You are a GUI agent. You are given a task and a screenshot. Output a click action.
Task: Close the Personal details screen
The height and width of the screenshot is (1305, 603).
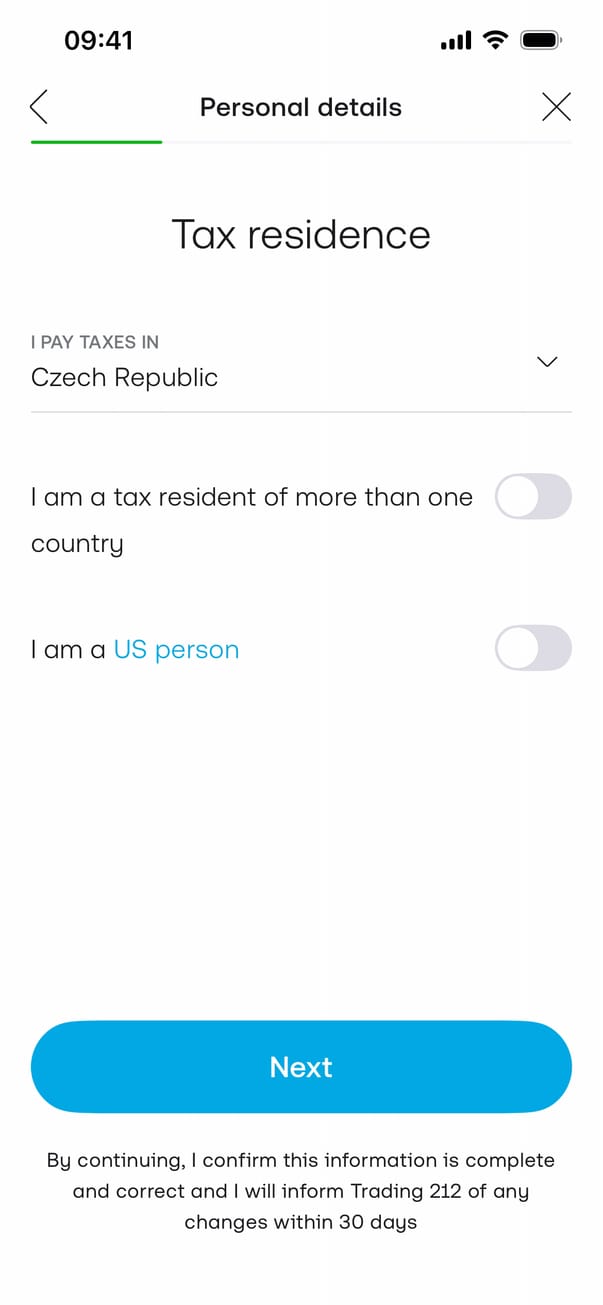(556, 107)
